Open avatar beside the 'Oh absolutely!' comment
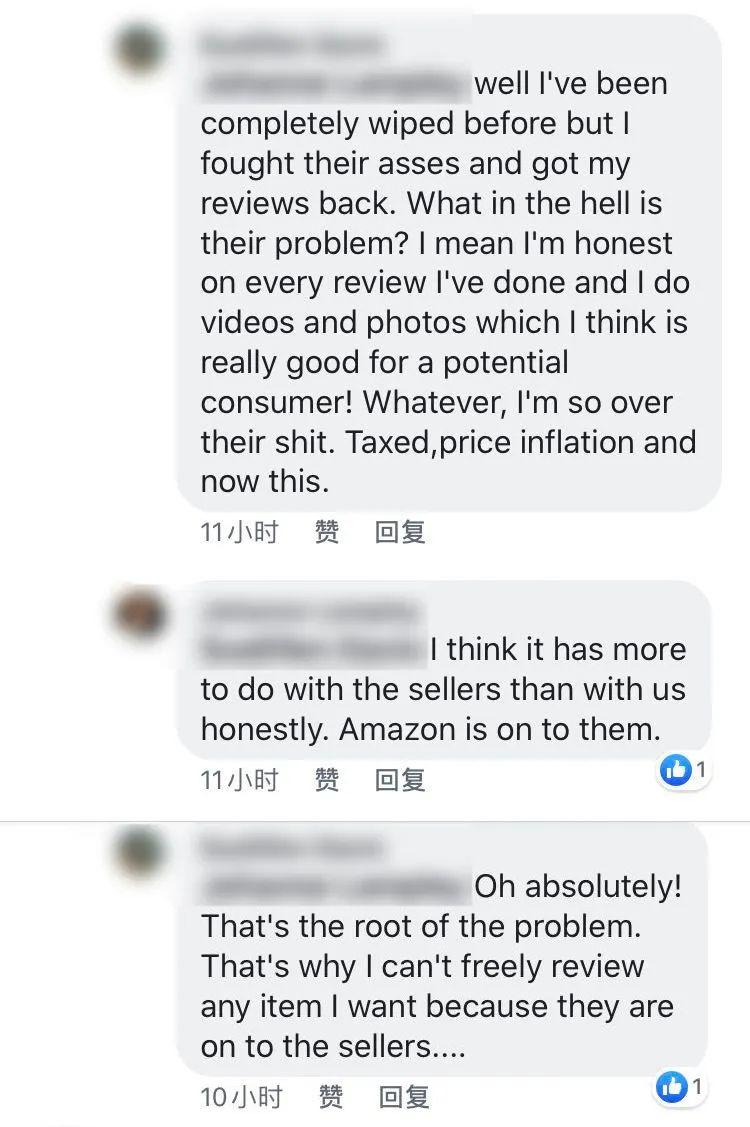Screen dimensions: 750x1127 (x=140, y=856)
